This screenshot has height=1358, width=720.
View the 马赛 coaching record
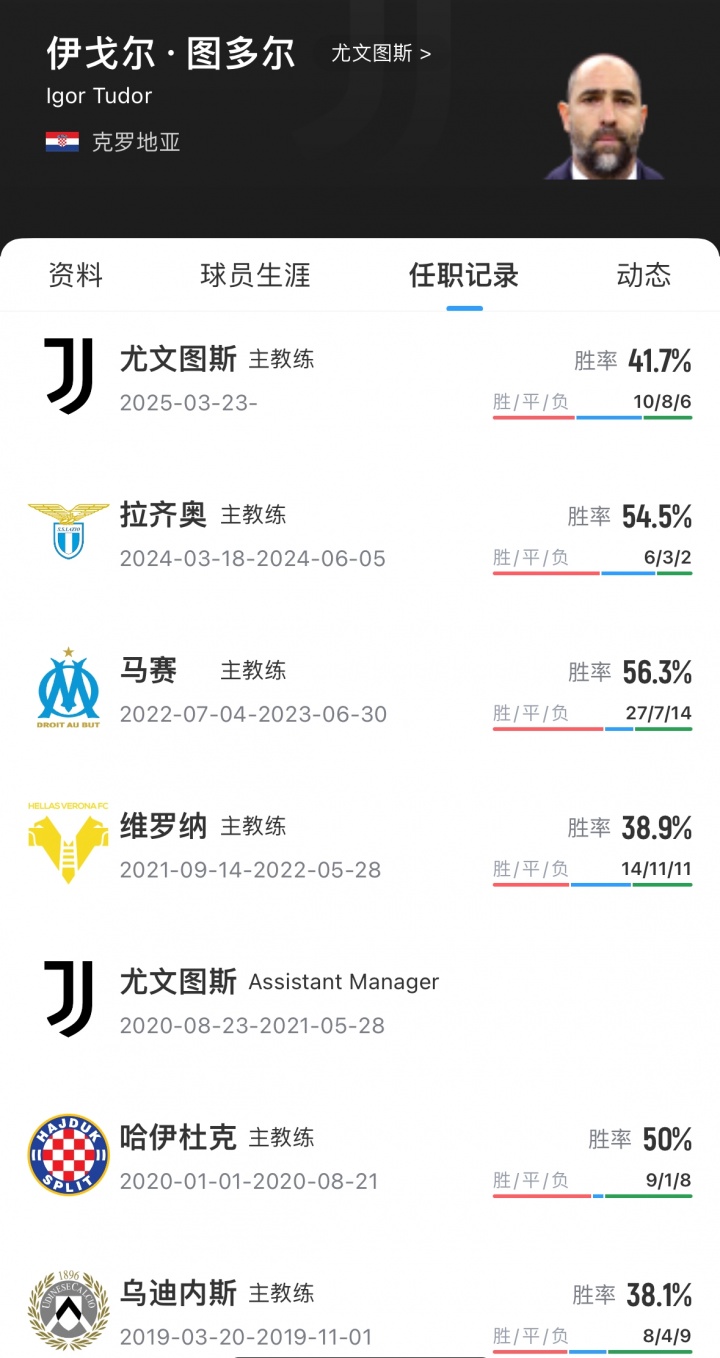(360, 691)
